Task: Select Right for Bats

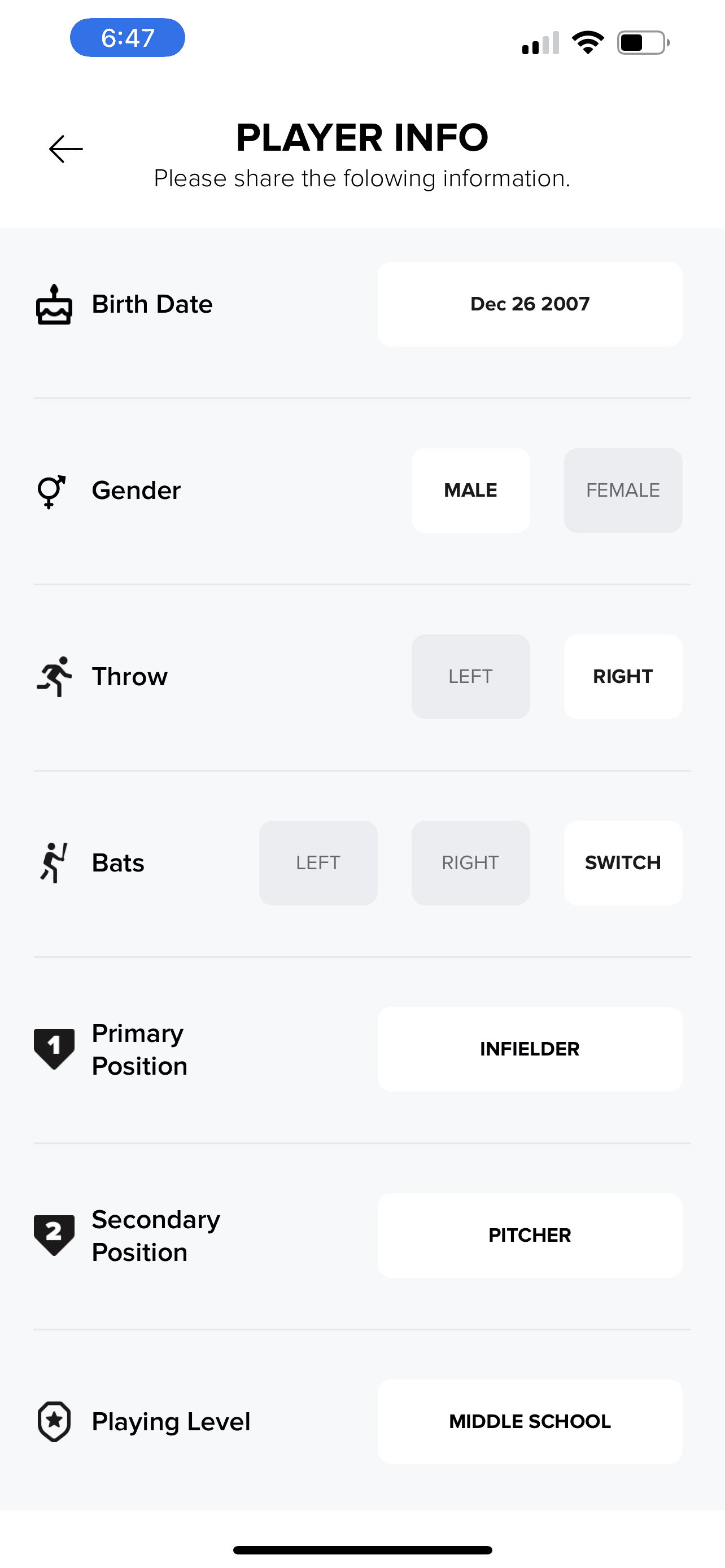Action: pyautogui.click(x=470, y=862)
